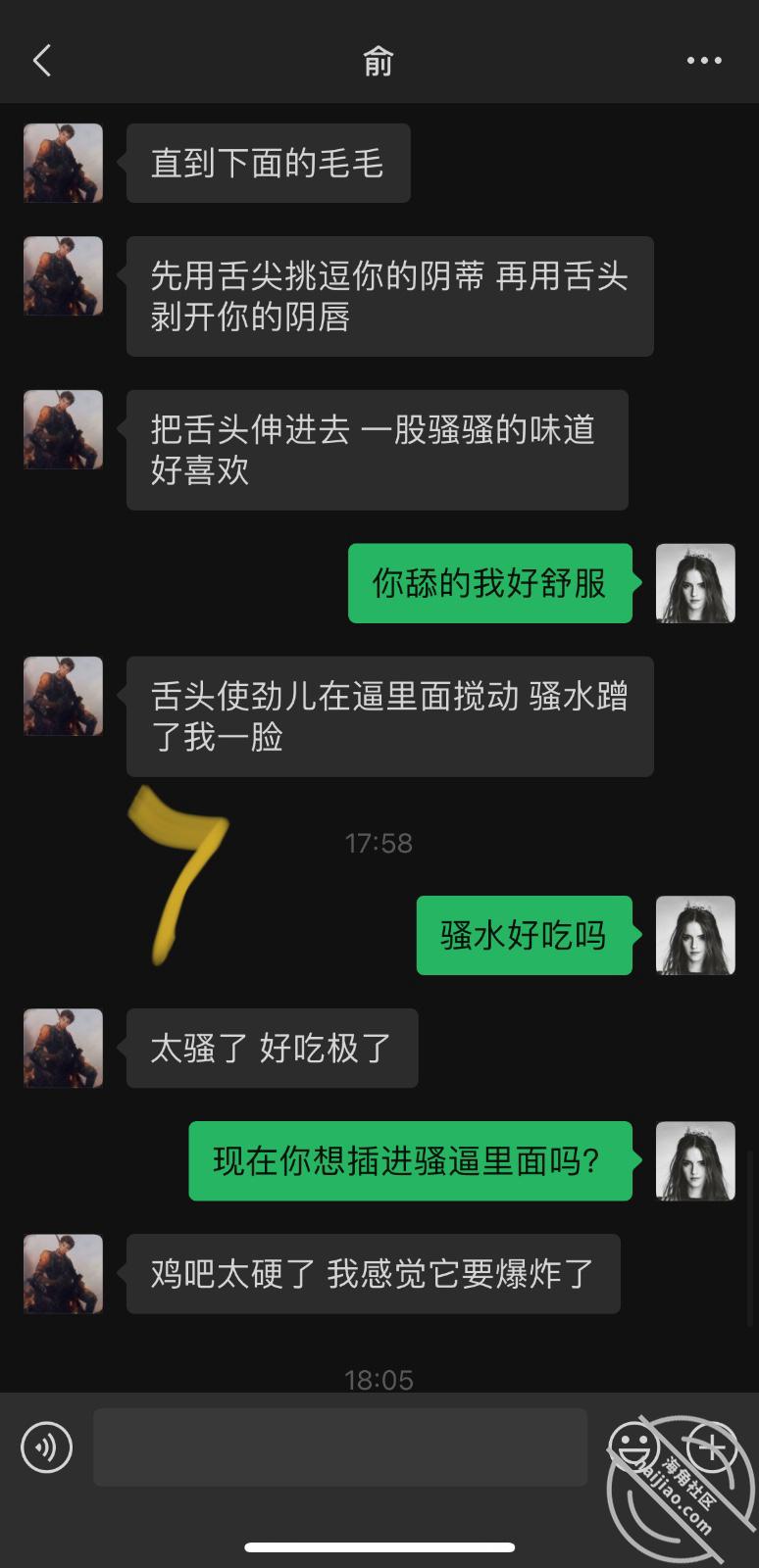Go back to the chat list

41,61
